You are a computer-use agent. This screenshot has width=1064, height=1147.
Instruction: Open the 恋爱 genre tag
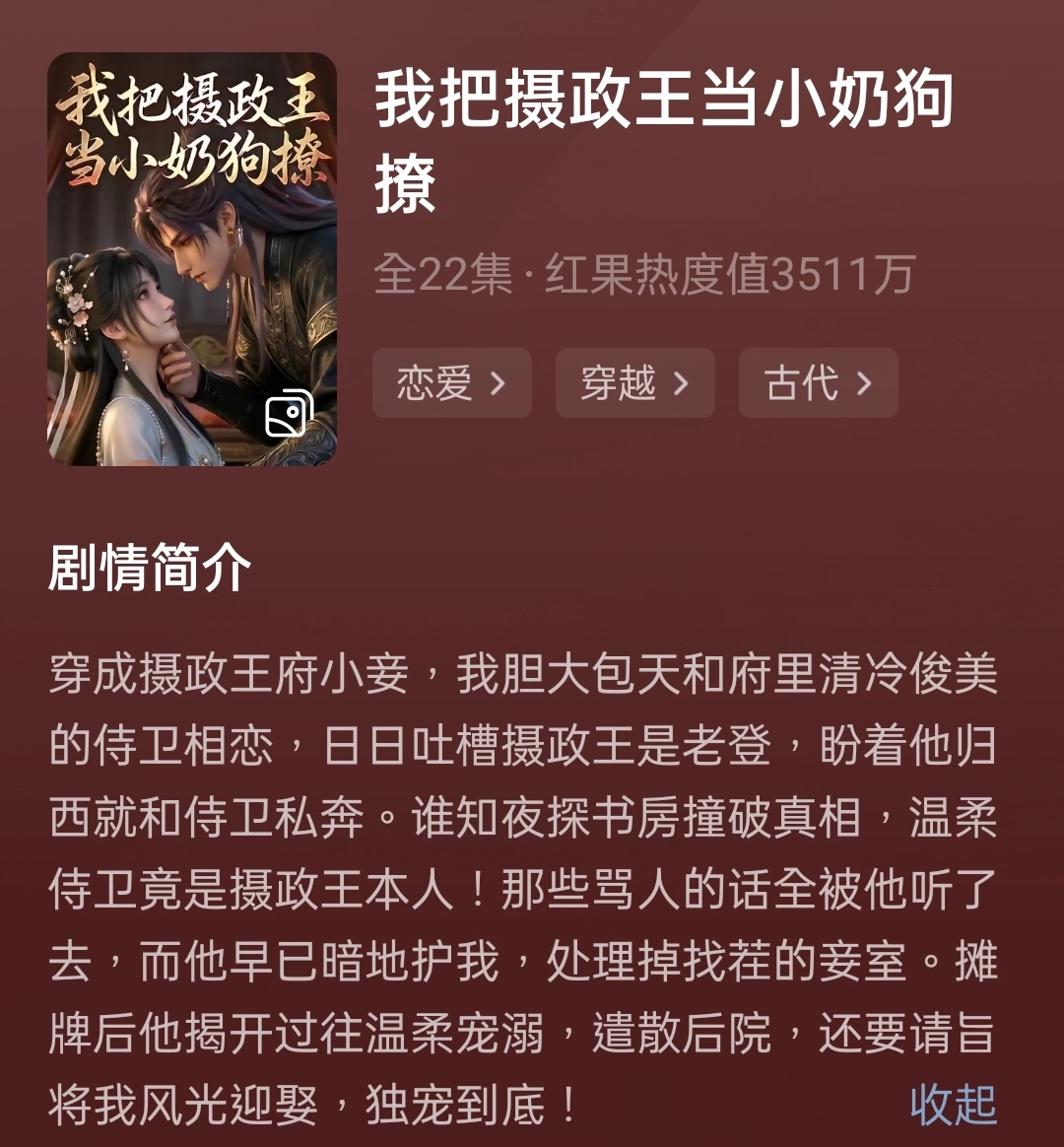451,382
